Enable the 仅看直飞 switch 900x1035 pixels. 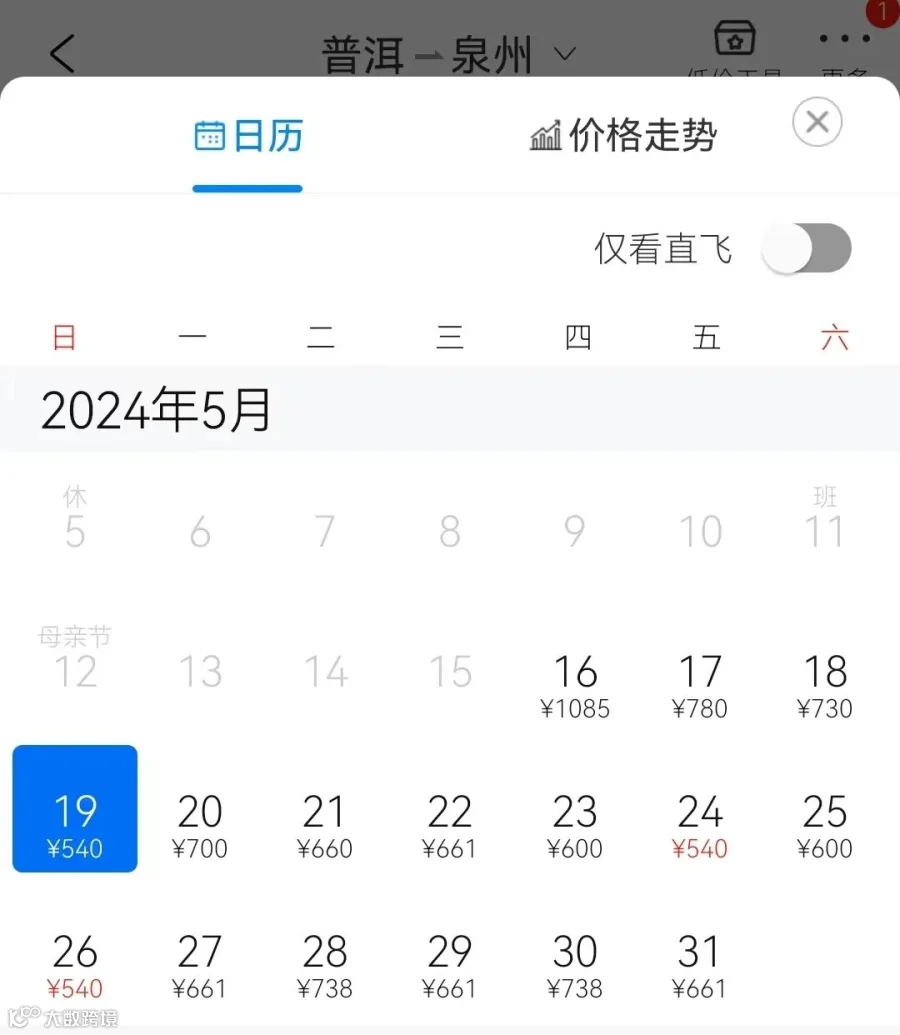[x=806, y=248]
